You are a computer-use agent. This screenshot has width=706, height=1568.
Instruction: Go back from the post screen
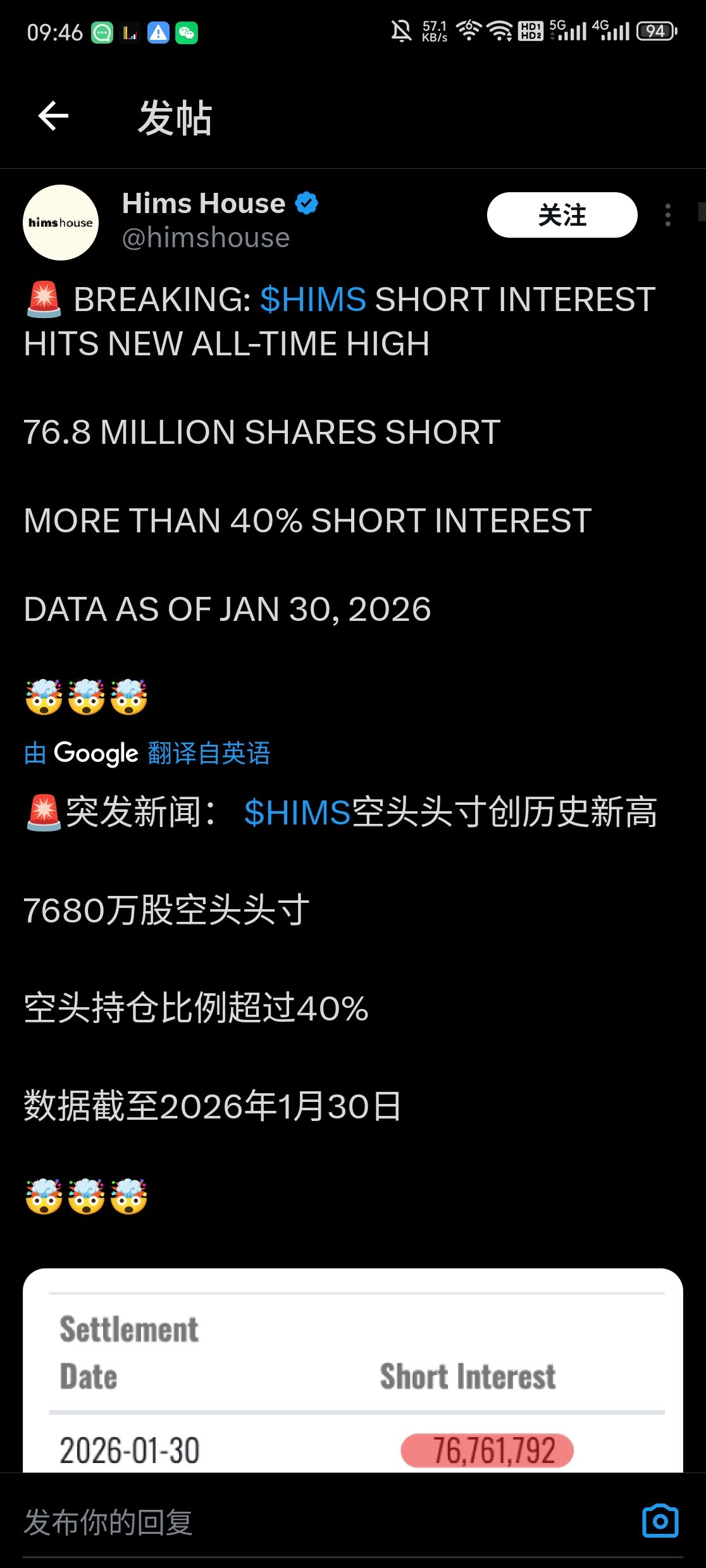(53, 116)
